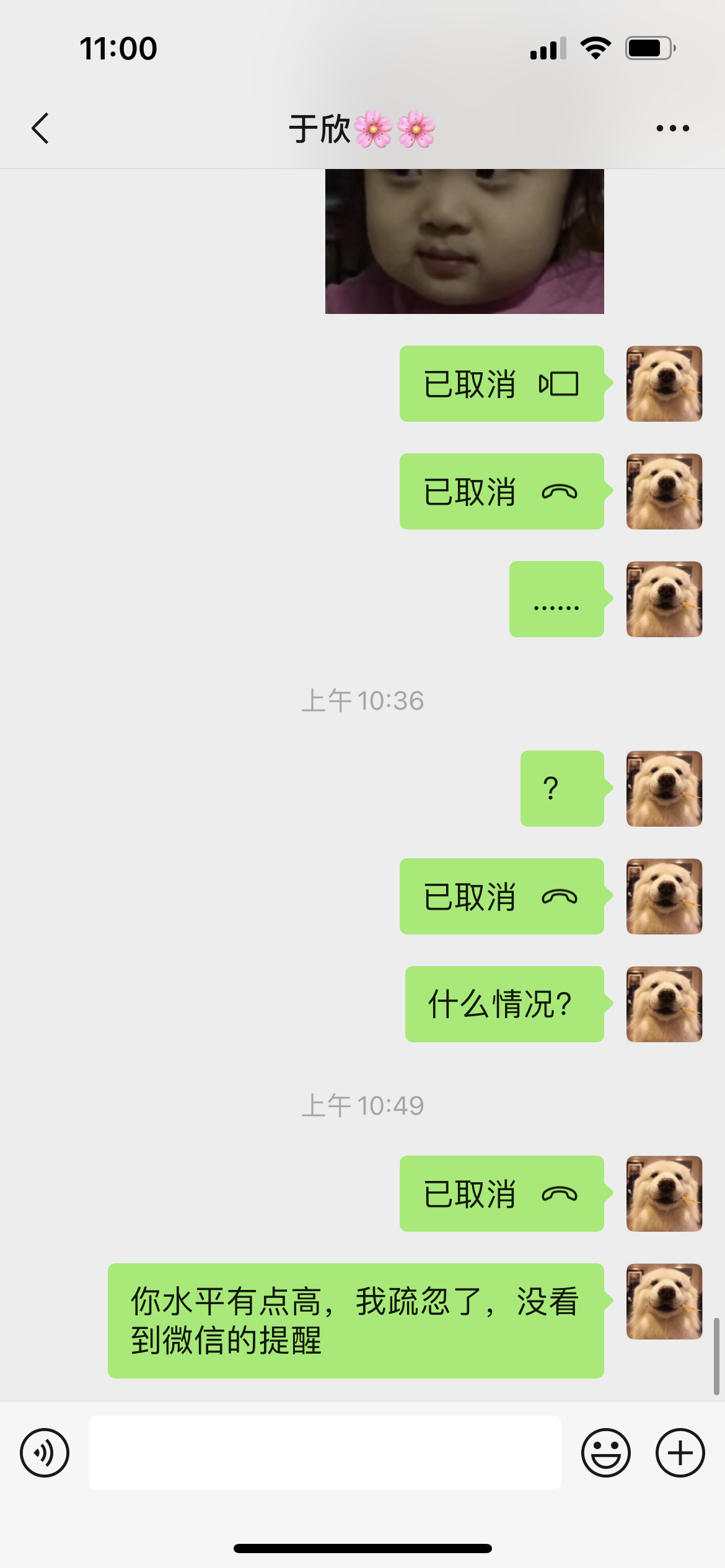Open the child photo sticker image

click(x=464, y=242)
